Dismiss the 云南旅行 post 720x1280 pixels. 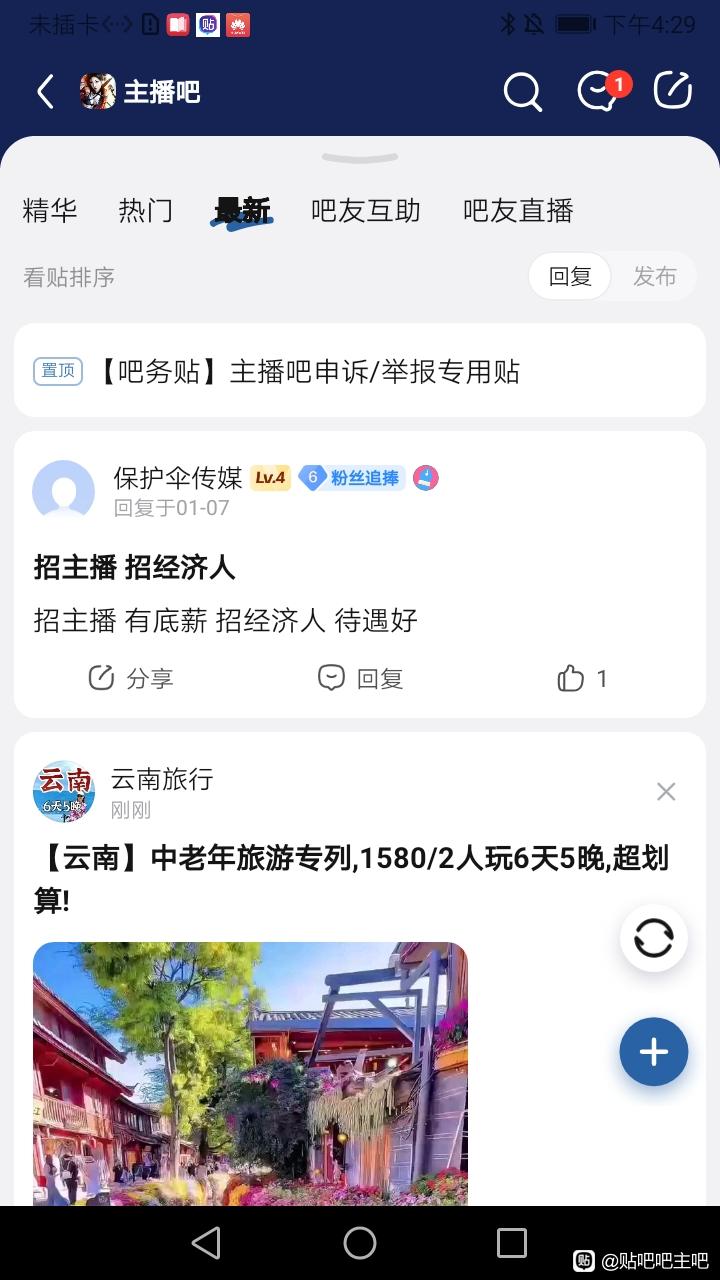pos(666,792)
